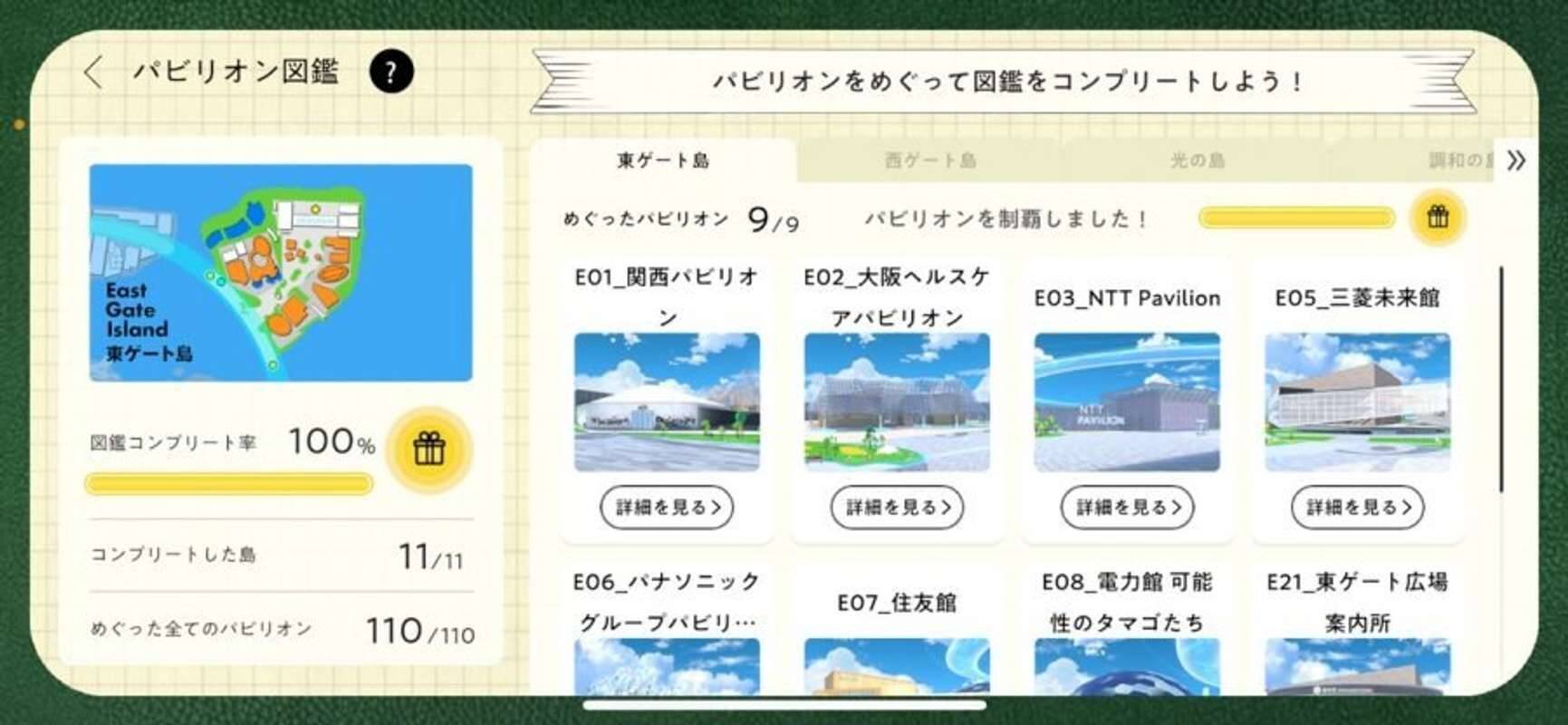View details for E02_大阪ヘルスケアパビリオン
The width and height of the screenshot is (1568, 725).
(x=897, y=507)
